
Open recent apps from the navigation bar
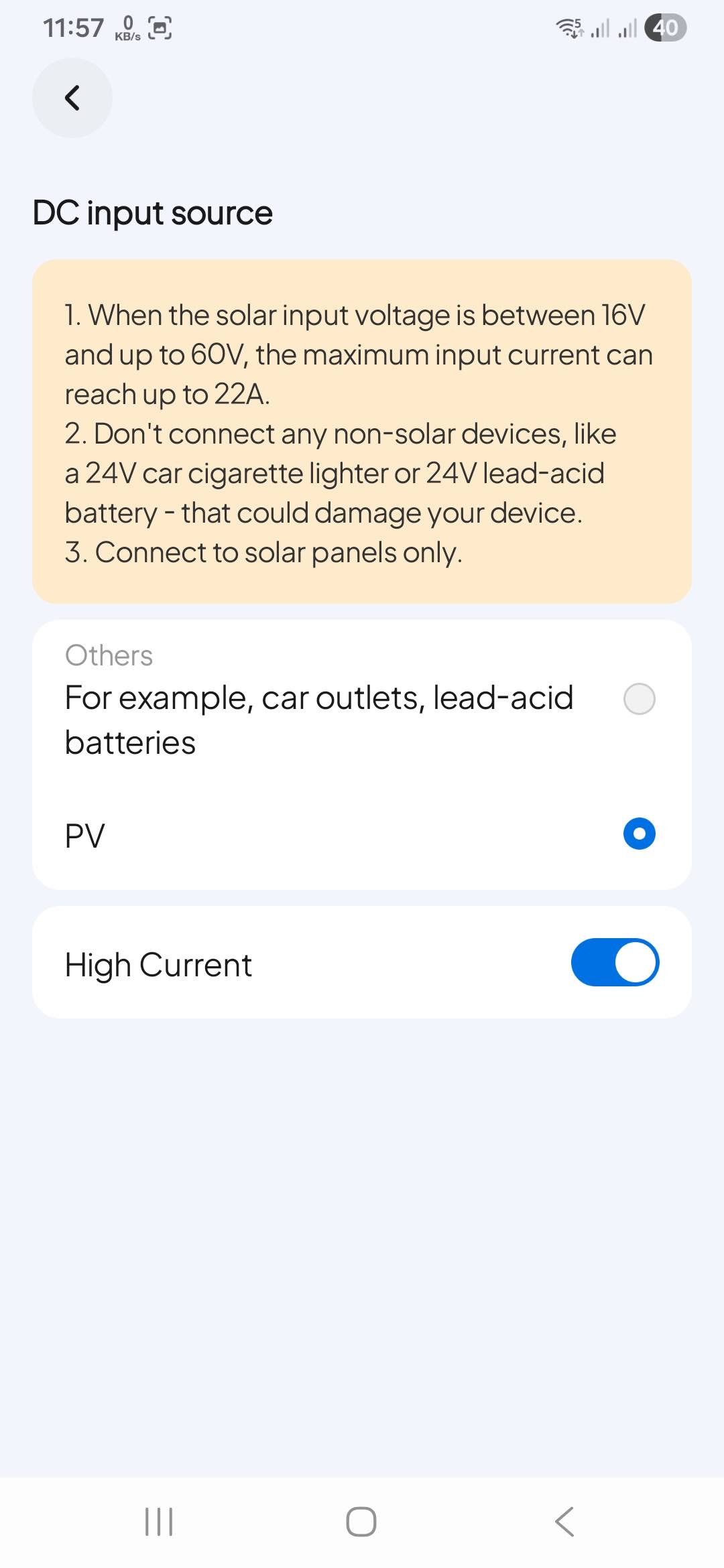click(159, 1521)
